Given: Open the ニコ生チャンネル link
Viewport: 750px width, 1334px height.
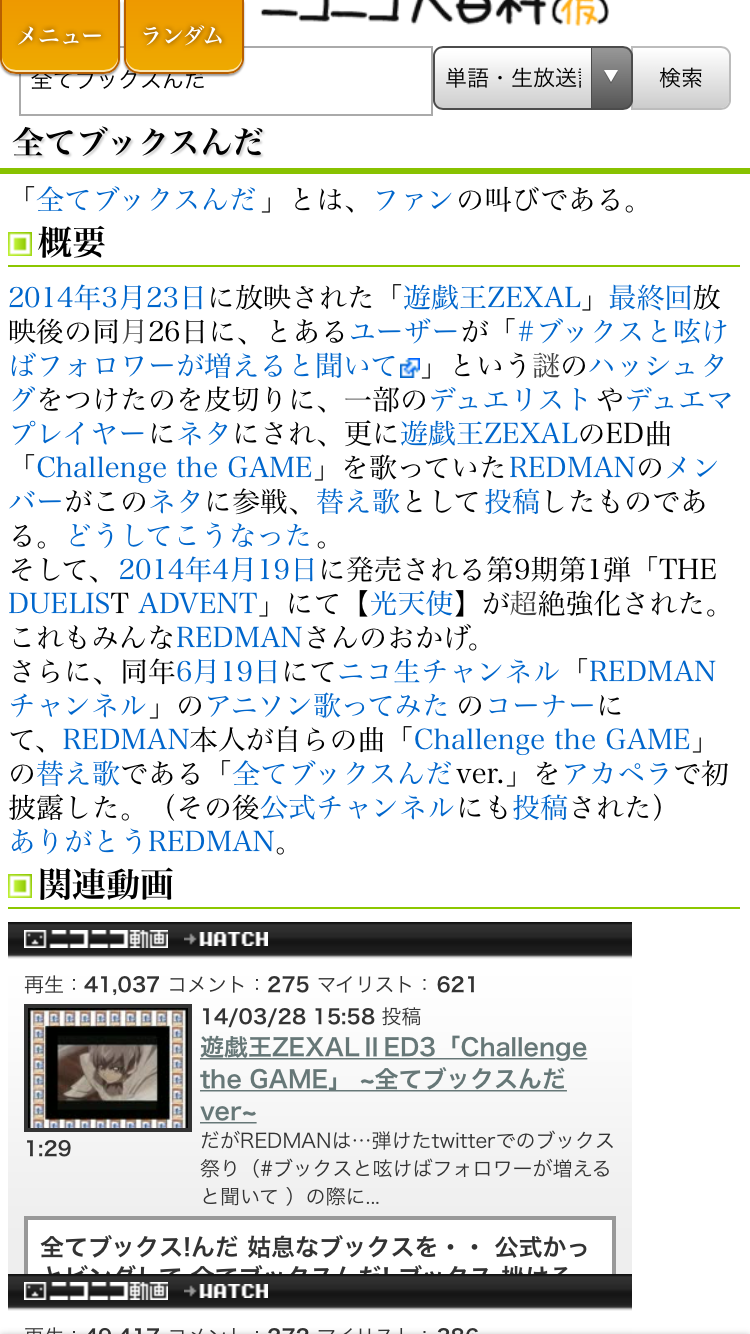Looking at the screenshot, I should [x=448, y=671].
